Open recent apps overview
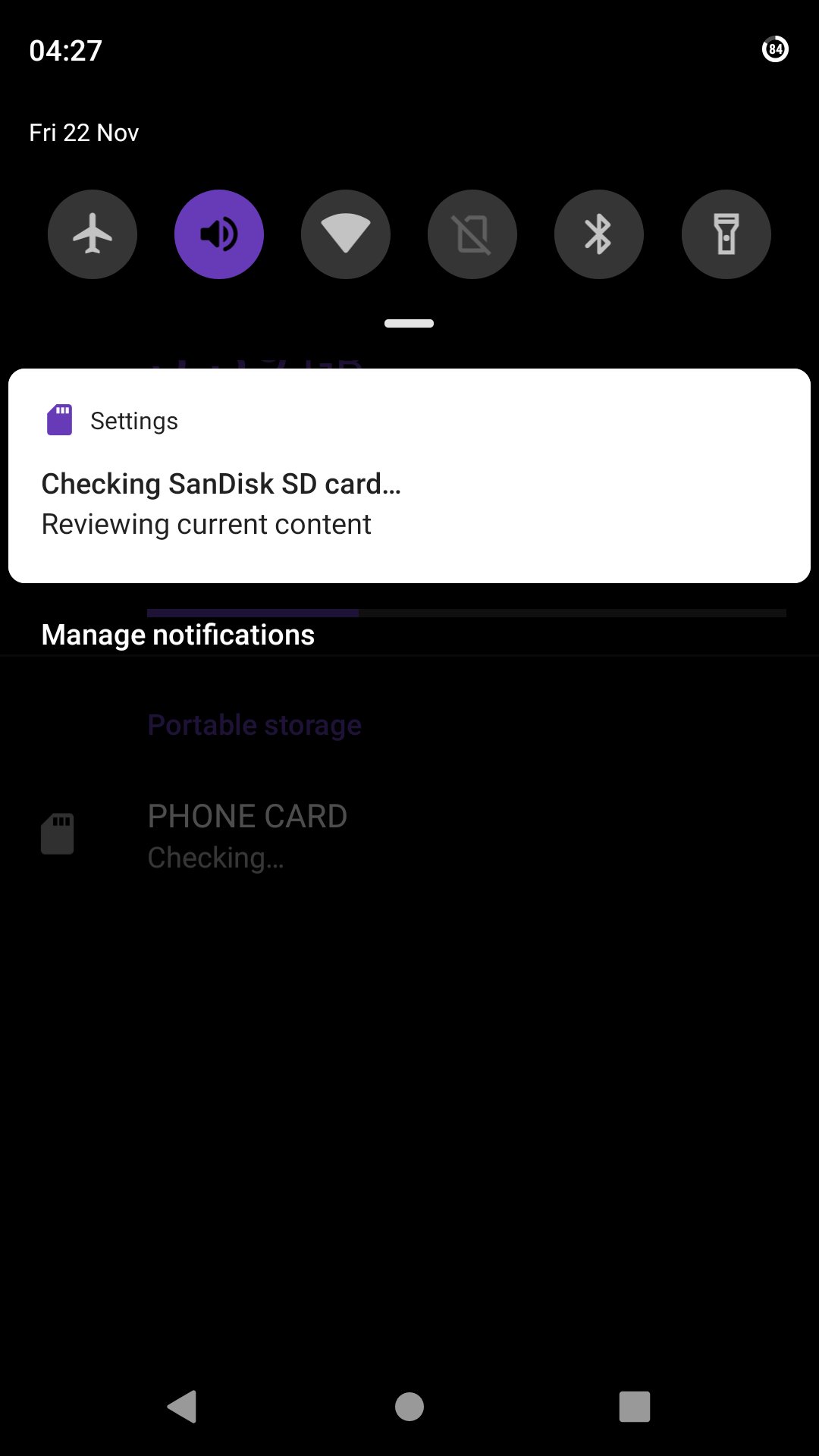 click(x=635, y=1407)
